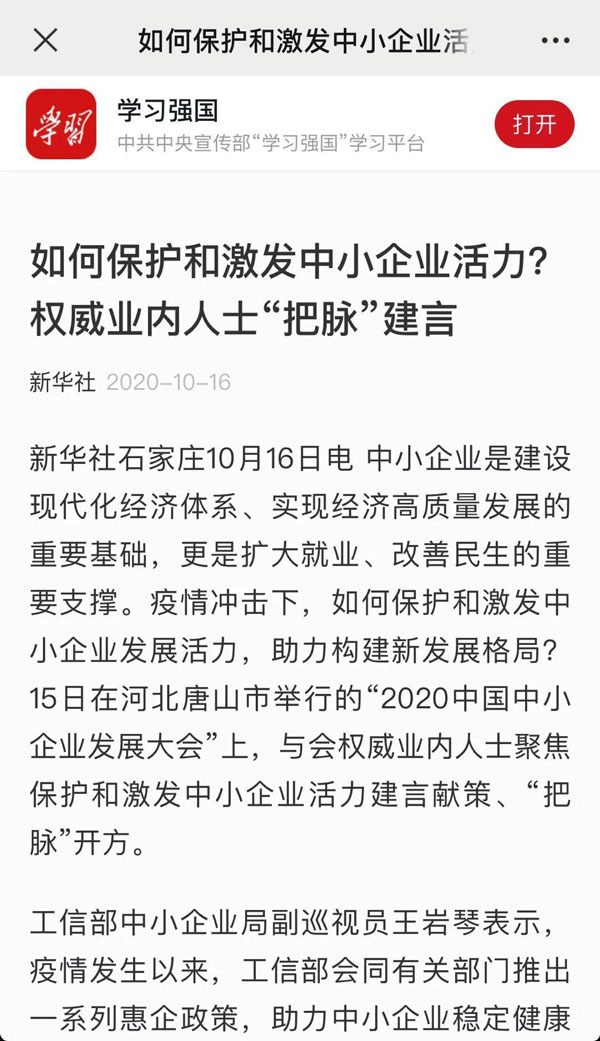Tap the red 打开 button

click(534, 124)
